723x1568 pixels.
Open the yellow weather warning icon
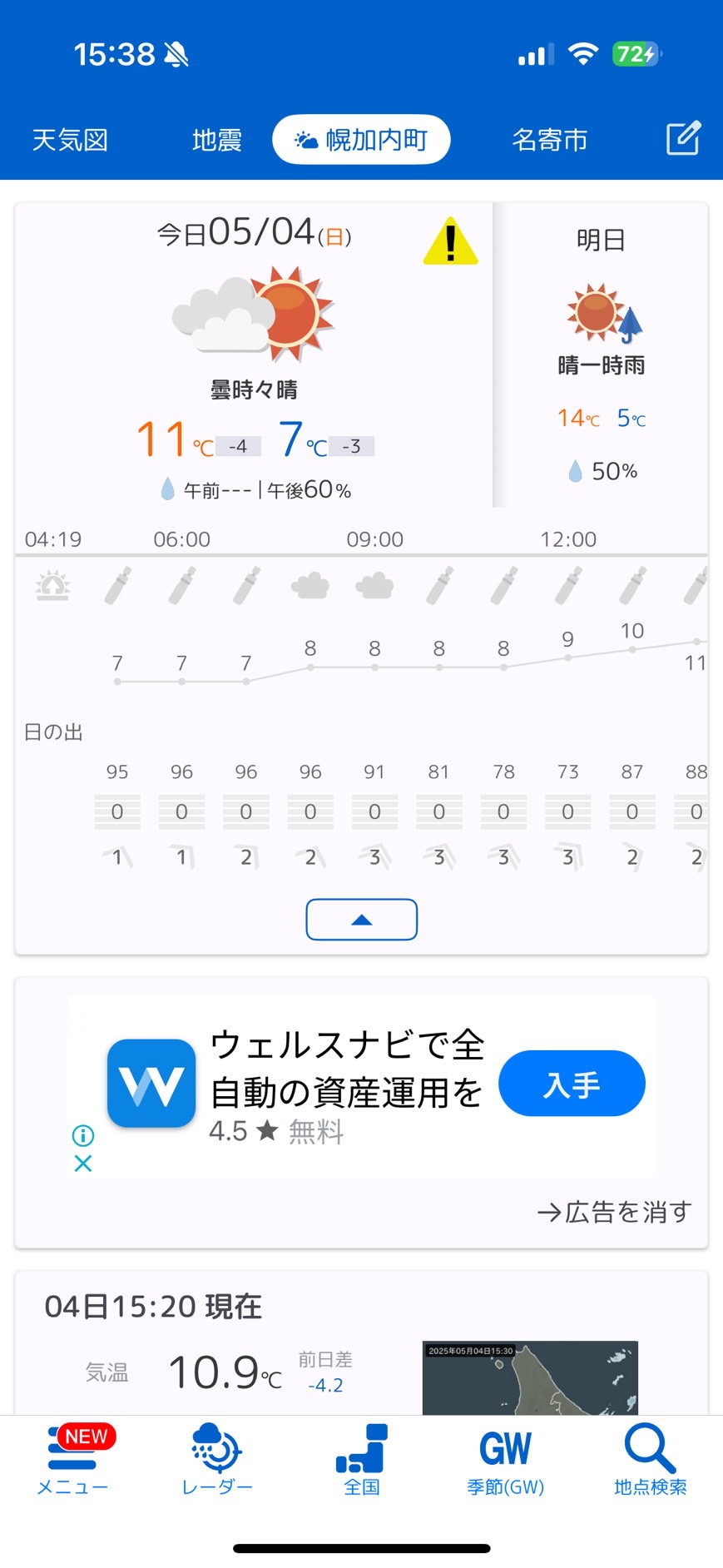coord(450,241)
